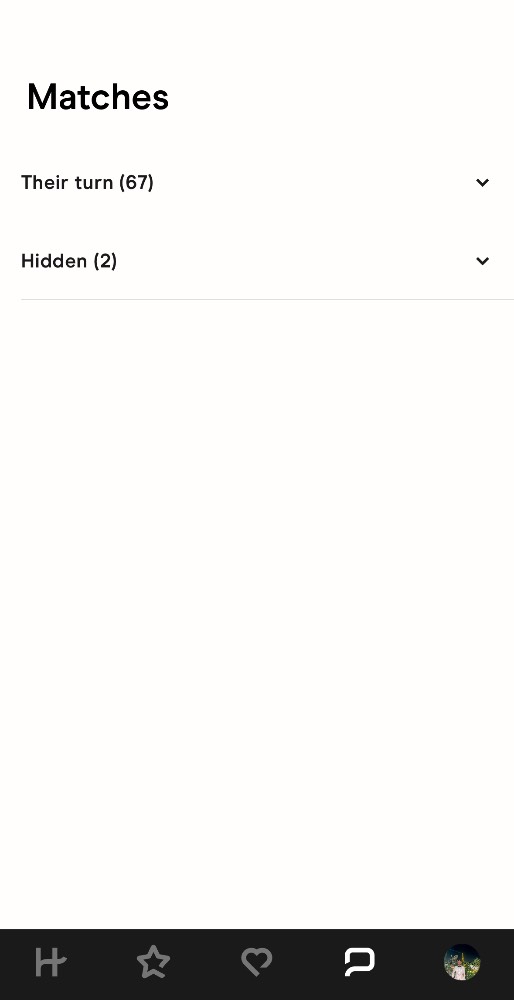Open the Hinge discover tab
The width and height of the screenshot is (514, 1000).
click(x=51, y=963)
